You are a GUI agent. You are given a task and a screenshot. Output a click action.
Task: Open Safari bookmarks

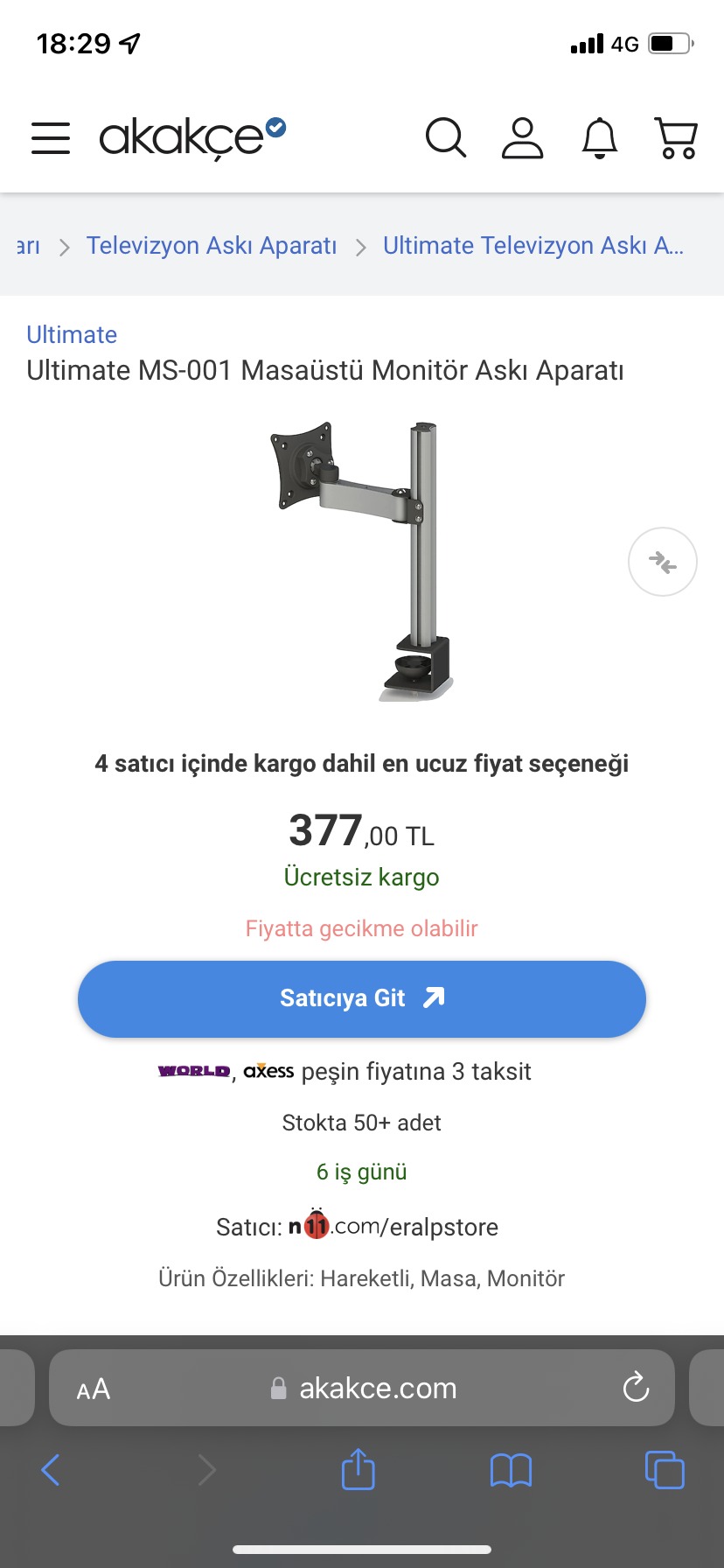(511, 1470)
